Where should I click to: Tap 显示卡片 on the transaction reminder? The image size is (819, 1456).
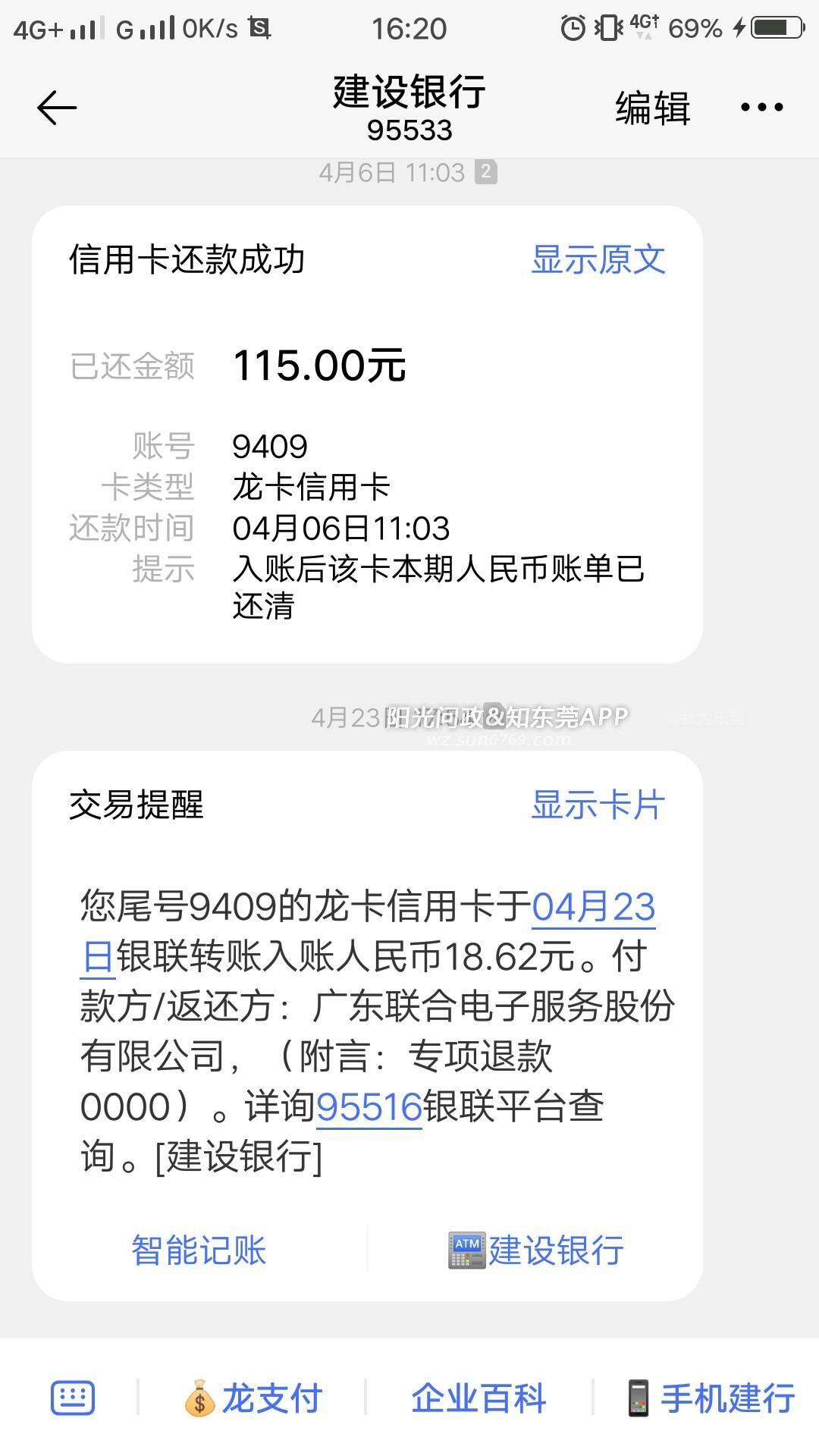(598, 805)
